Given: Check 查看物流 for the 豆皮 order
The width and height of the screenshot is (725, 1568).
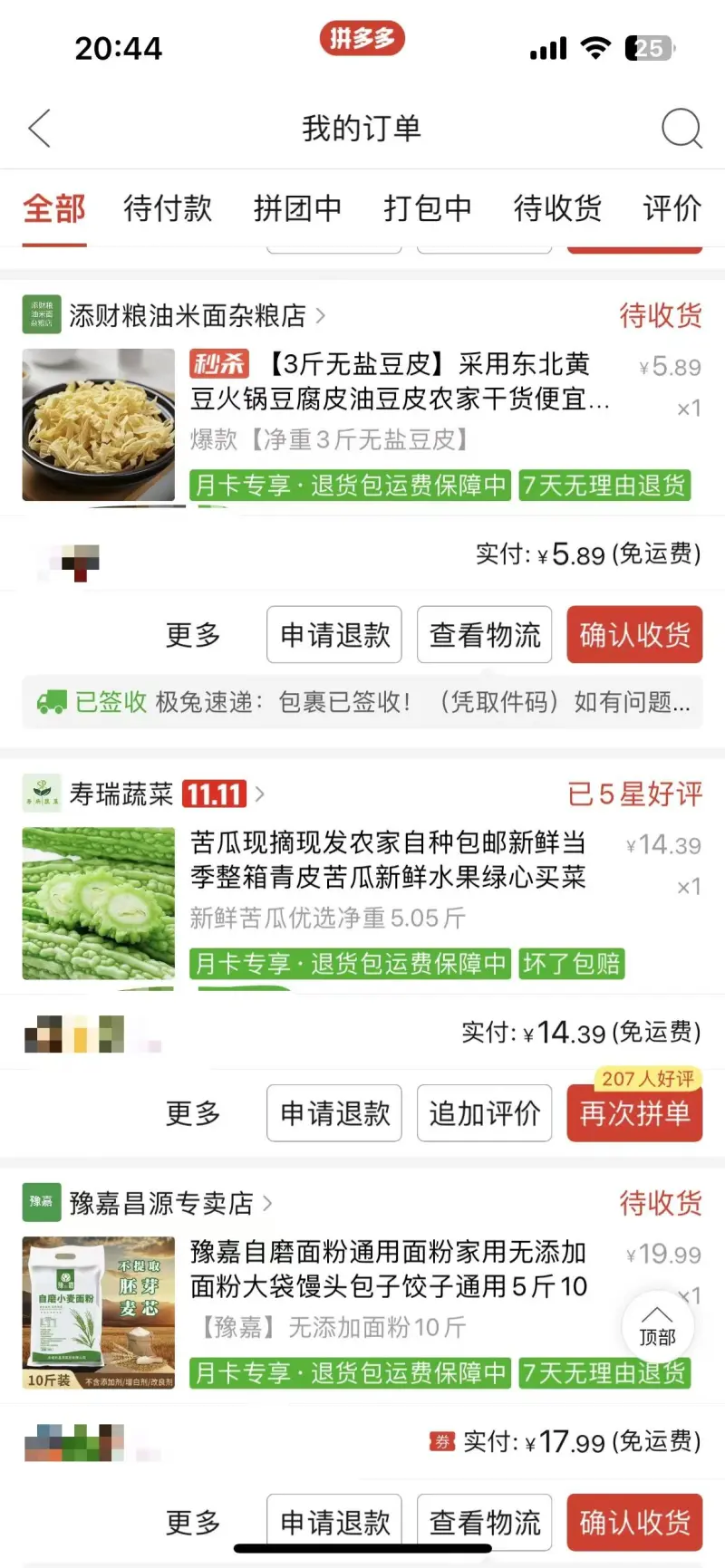Looking at the screenshot, I should [484, 635].
